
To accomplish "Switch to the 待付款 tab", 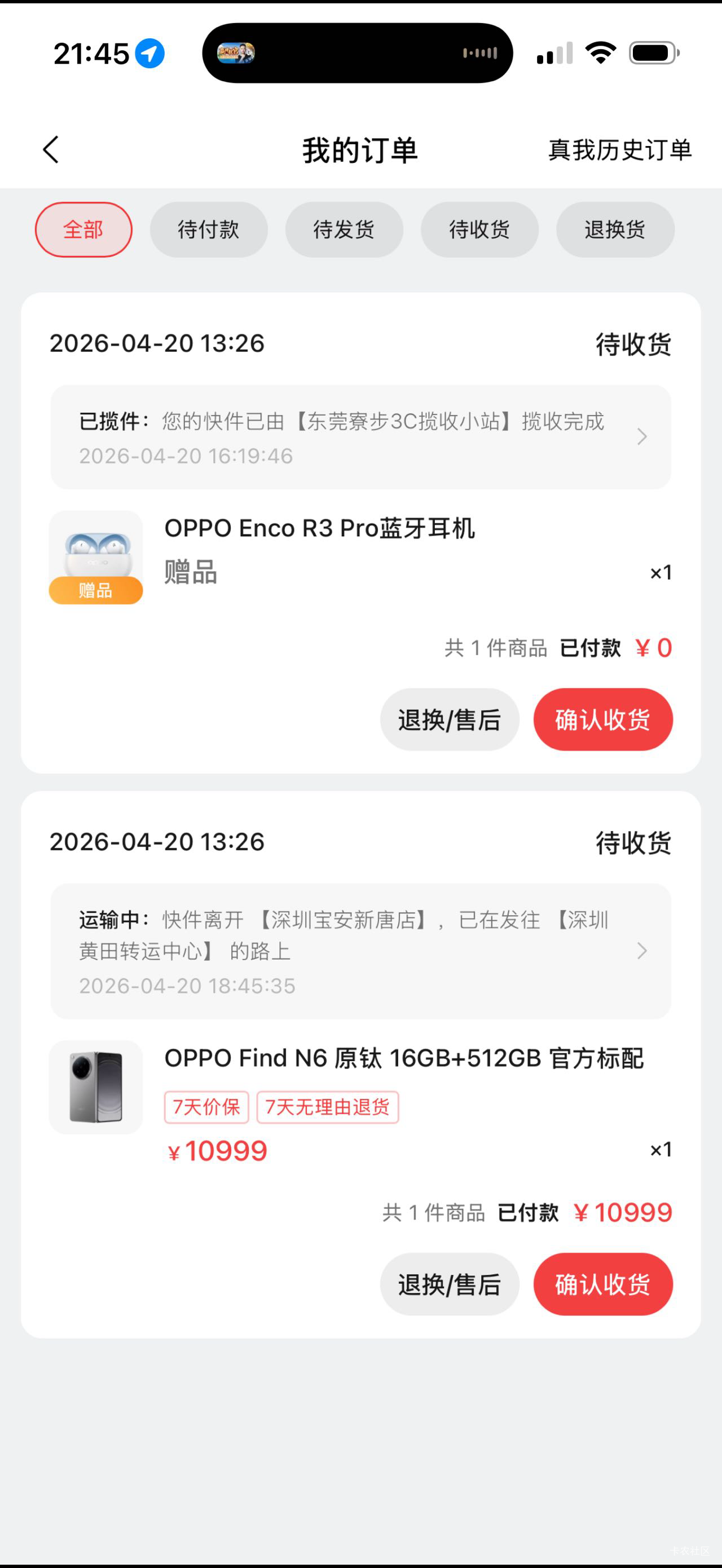I will [208, 229].
